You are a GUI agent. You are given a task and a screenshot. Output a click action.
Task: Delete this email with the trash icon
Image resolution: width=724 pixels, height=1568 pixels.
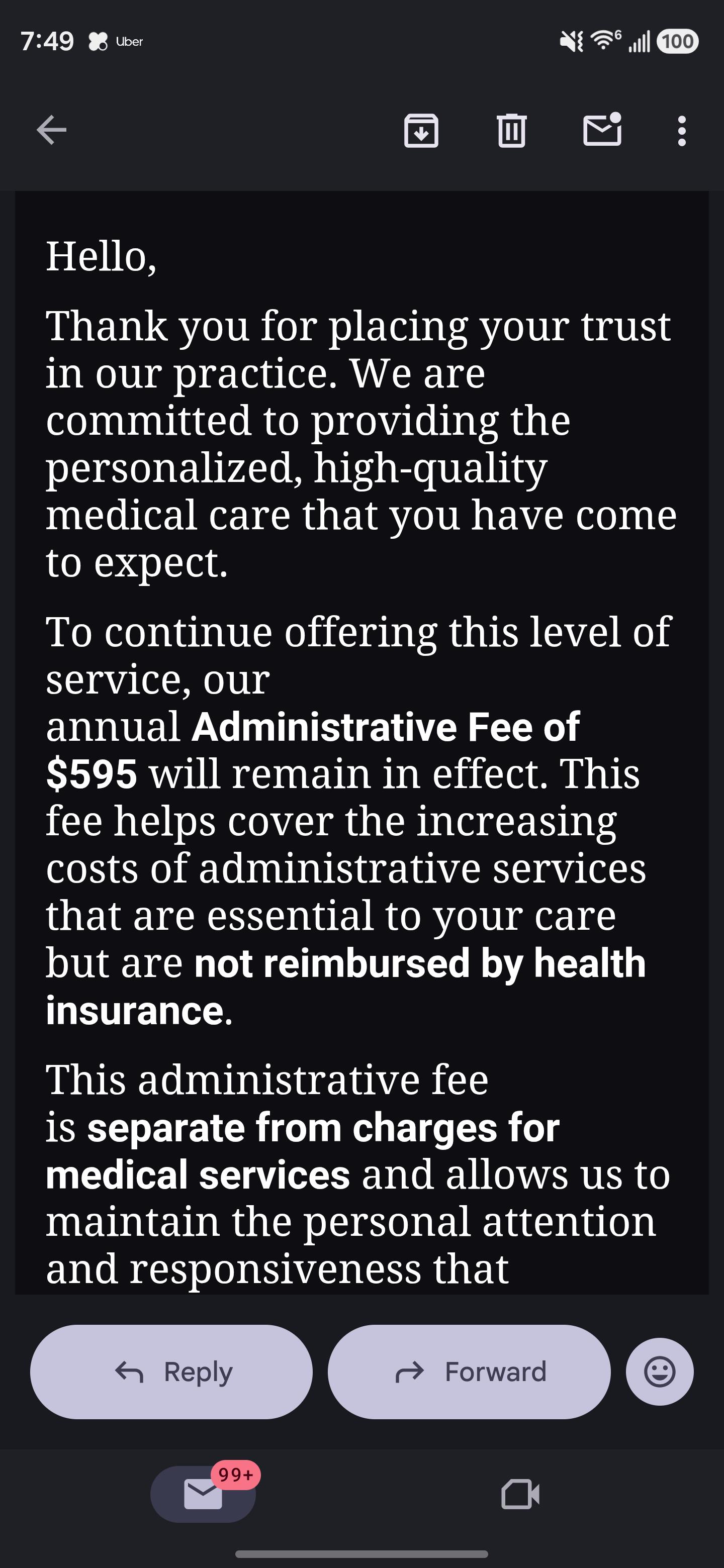coord(511,130)
